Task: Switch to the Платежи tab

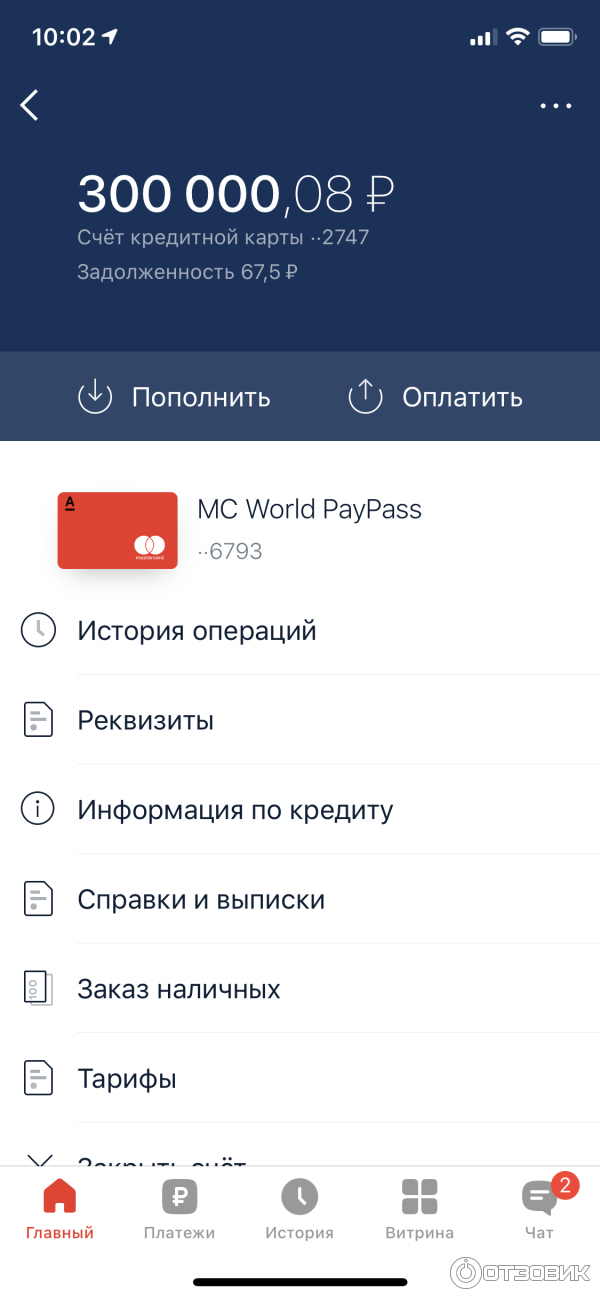Action: 180,1209
